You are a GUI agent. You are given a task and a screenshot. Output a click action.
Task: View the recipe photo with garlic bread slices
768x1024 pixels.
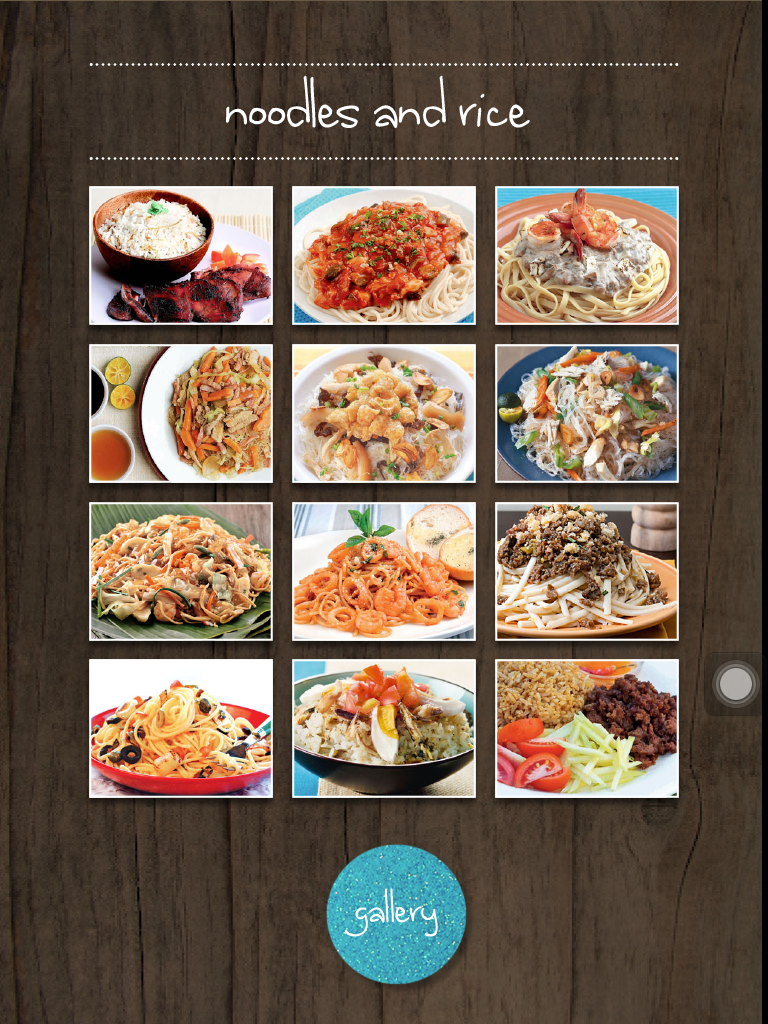click(384, 571)
